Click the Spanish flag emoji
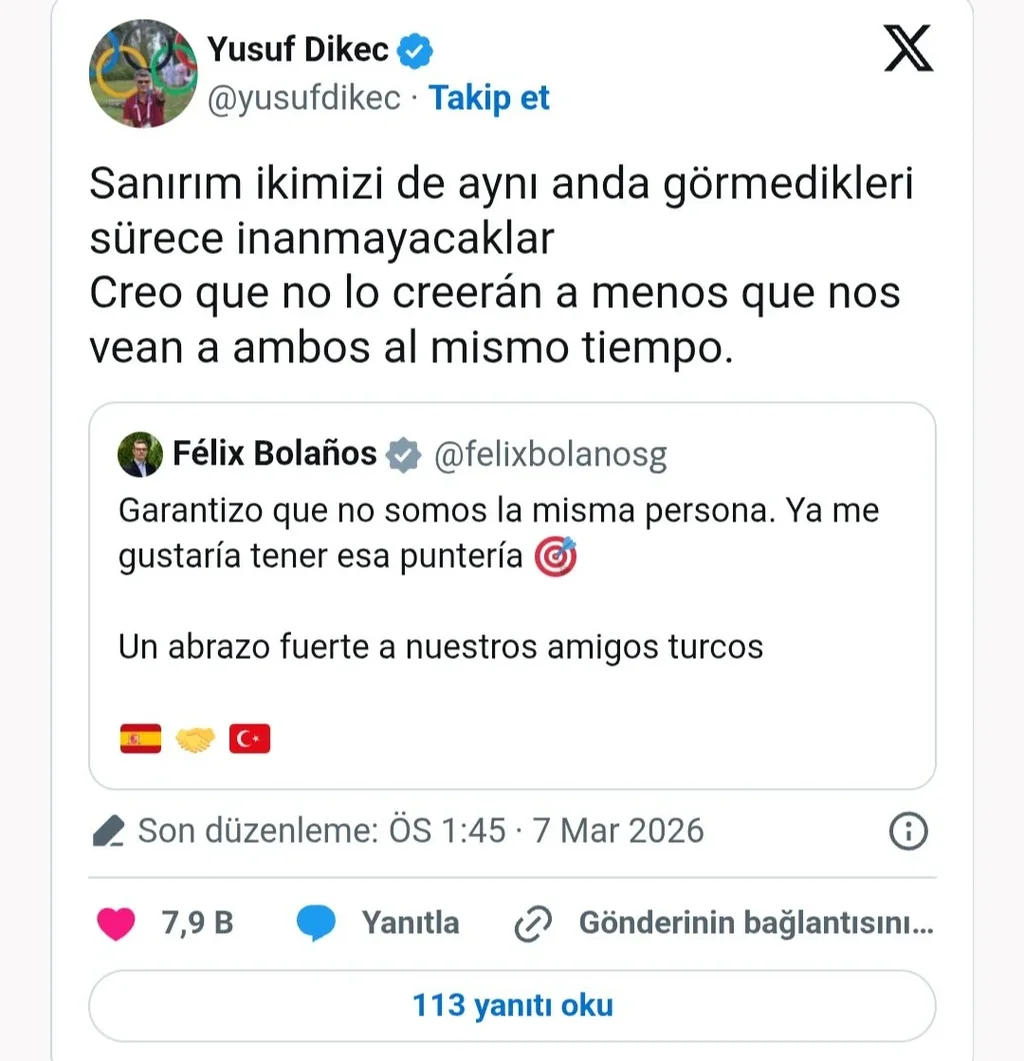Screen dimensions: 1024x1061 pyautogui.click(x=140, y=737)
